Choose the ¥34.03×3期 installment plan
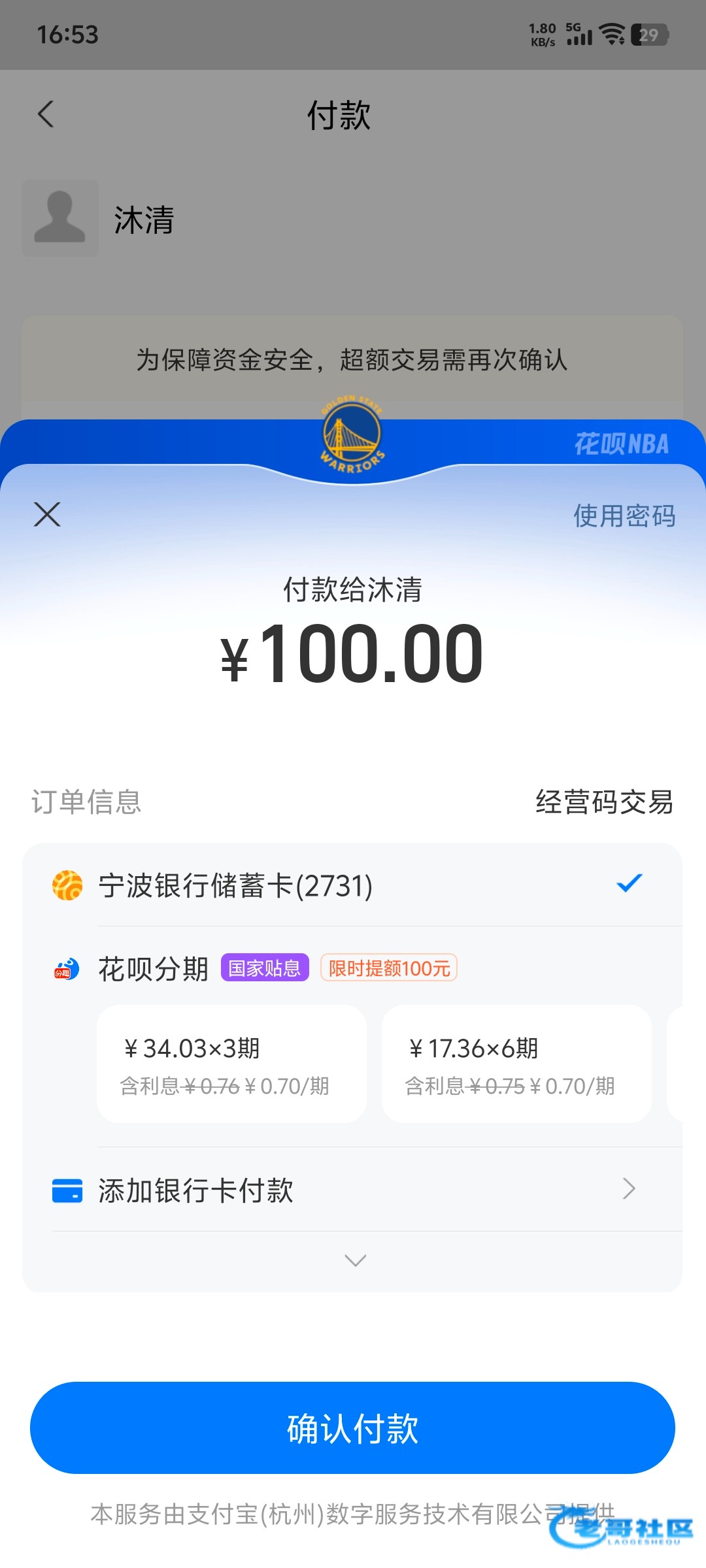This screenshot has height=1568, width=706. (x=231, y=1064)
